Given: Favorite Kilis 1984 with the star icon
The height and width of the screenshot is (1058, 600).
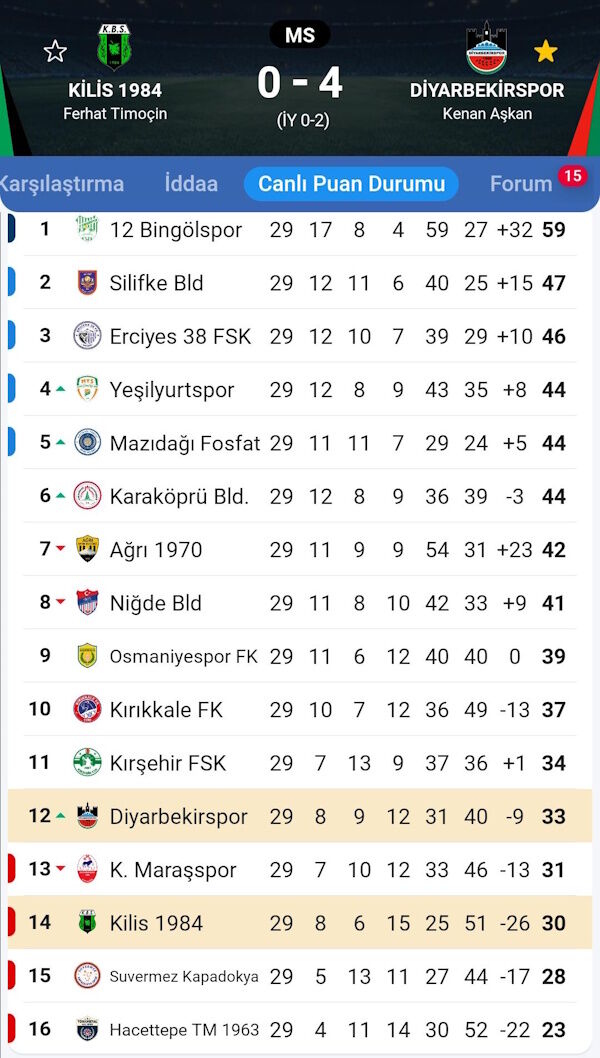Looking at the screenshot, I should [55, 51].
